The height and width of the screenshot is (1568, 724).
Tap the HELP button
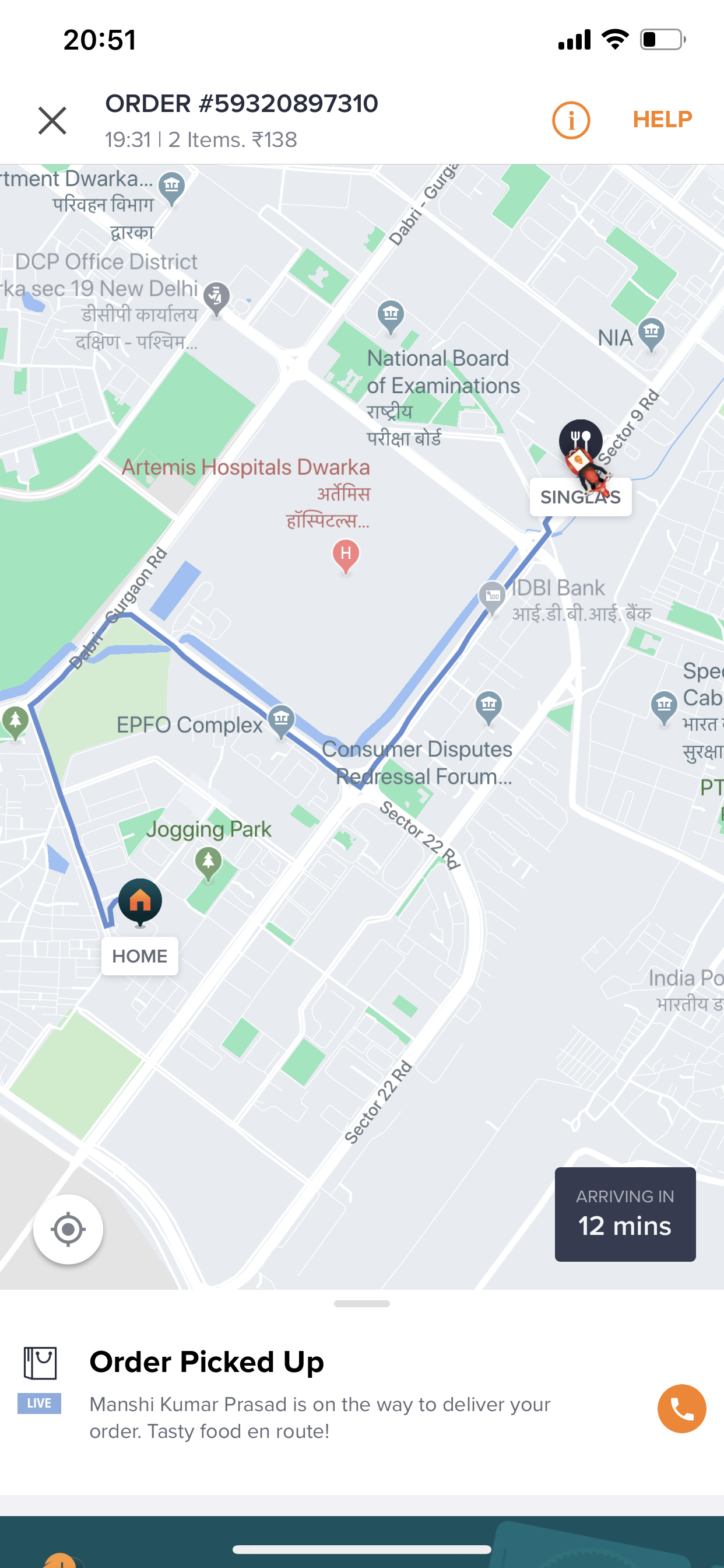662,120
